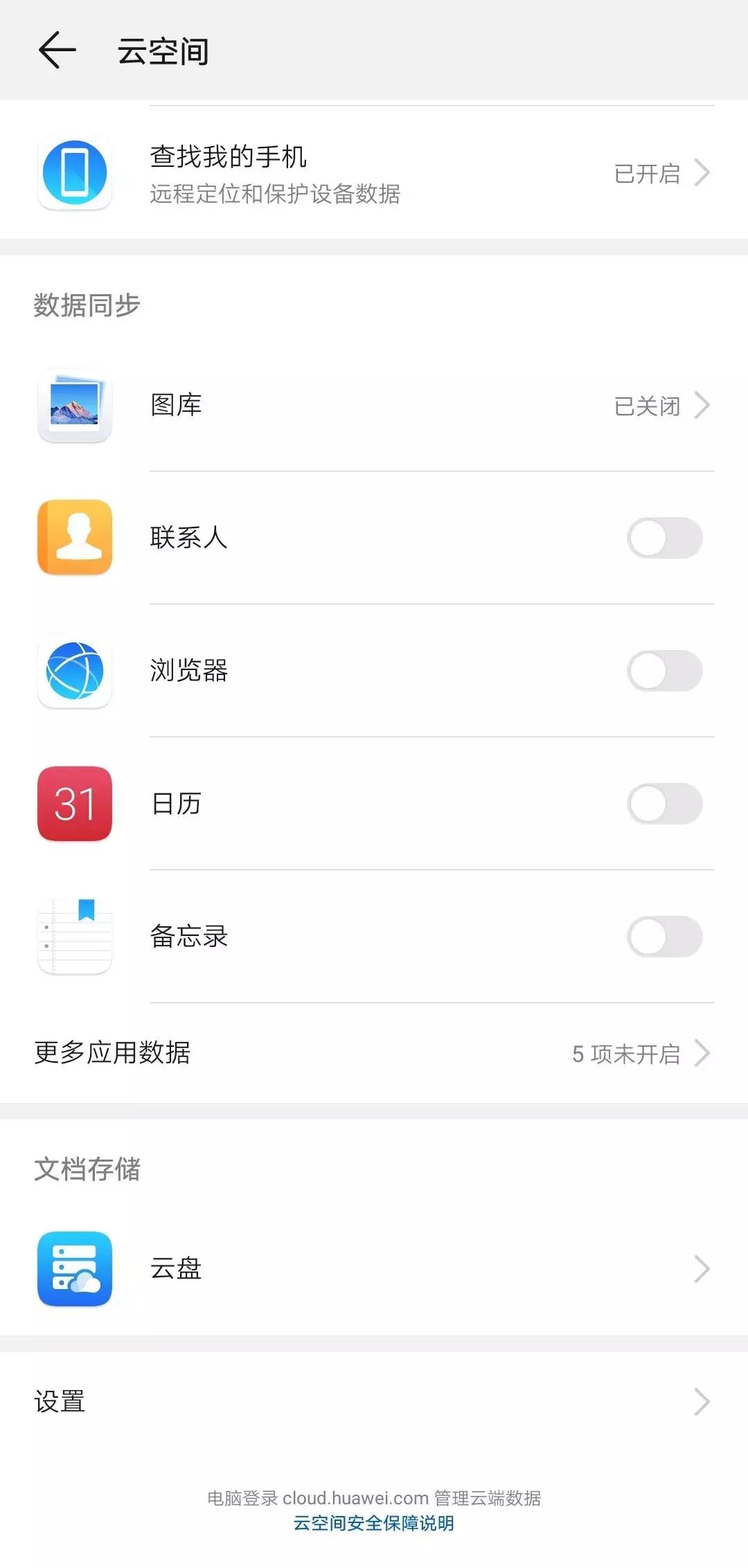
Task: Enable contacts sync toggle
Action: [664, 539]
